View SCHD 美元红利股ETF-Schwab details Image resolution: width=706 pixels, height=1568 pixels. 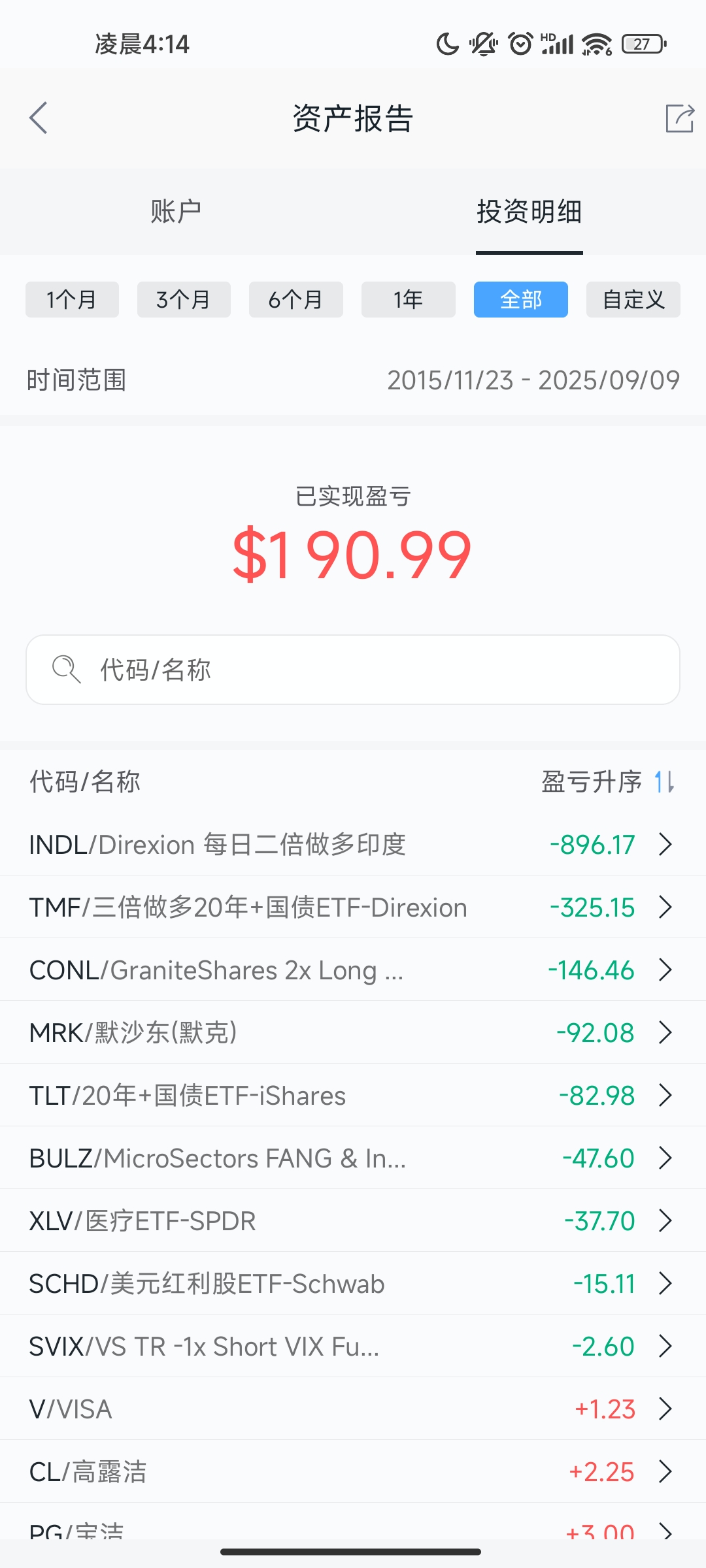tap(353, 1284)
